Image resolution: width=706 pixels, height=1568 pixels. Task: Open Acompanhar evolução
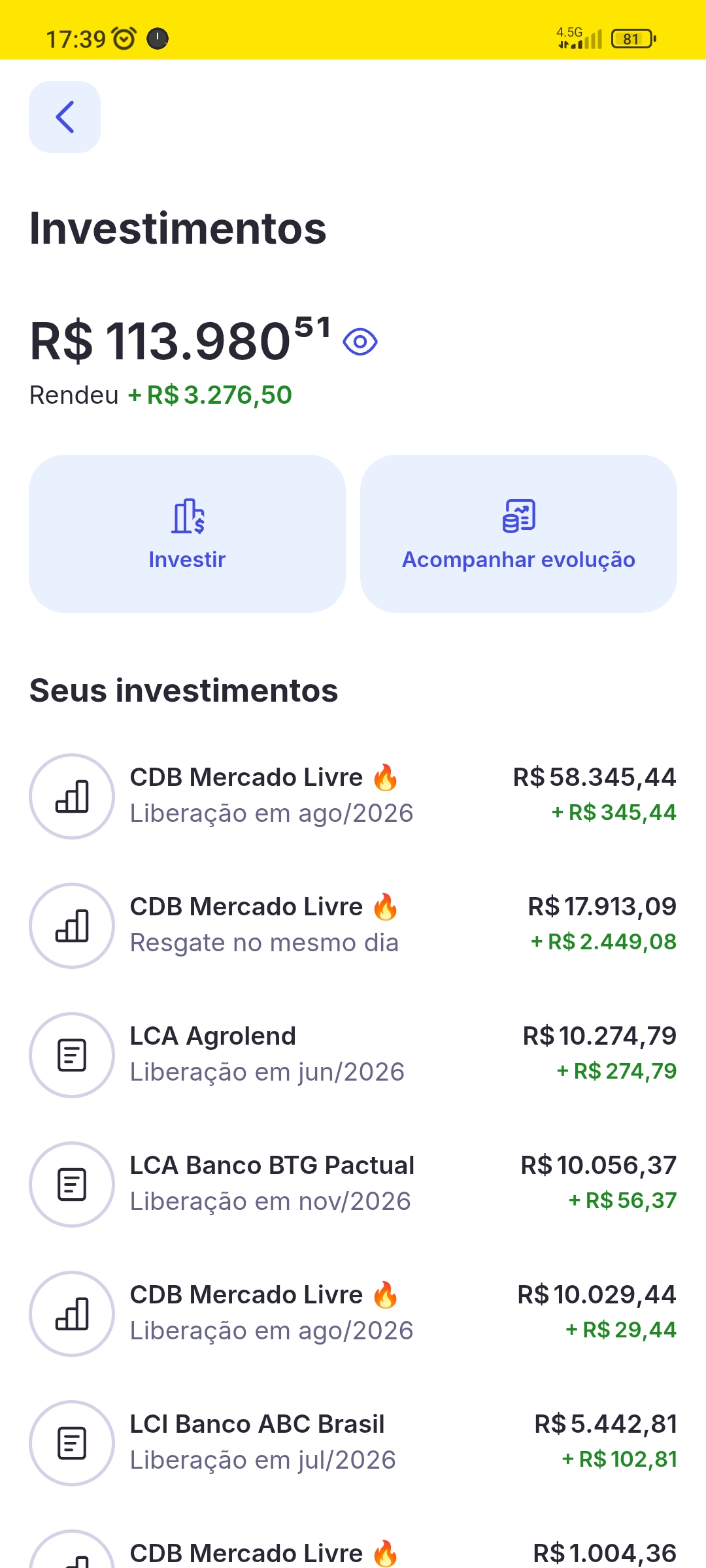click(x=518, y=534)
